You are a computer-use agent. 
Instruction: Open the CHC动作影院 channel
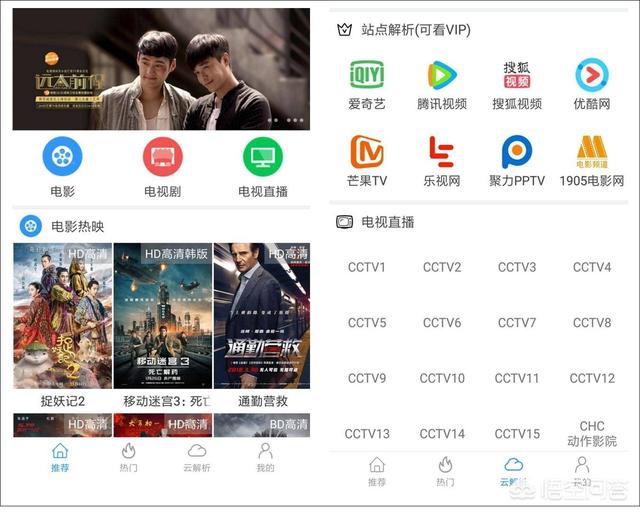tap(592, 433)
